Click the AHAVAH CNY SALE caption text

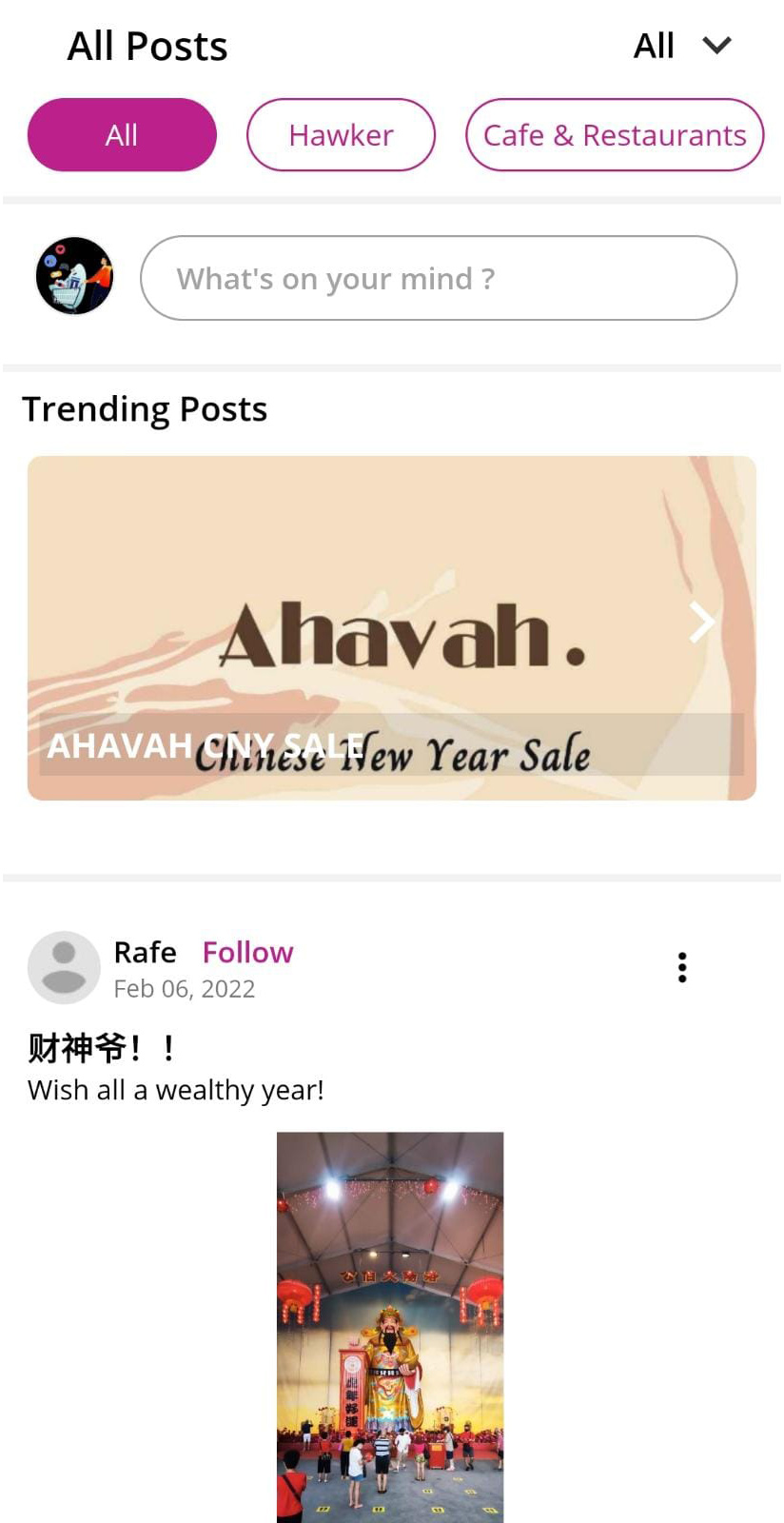coord(205,747)
